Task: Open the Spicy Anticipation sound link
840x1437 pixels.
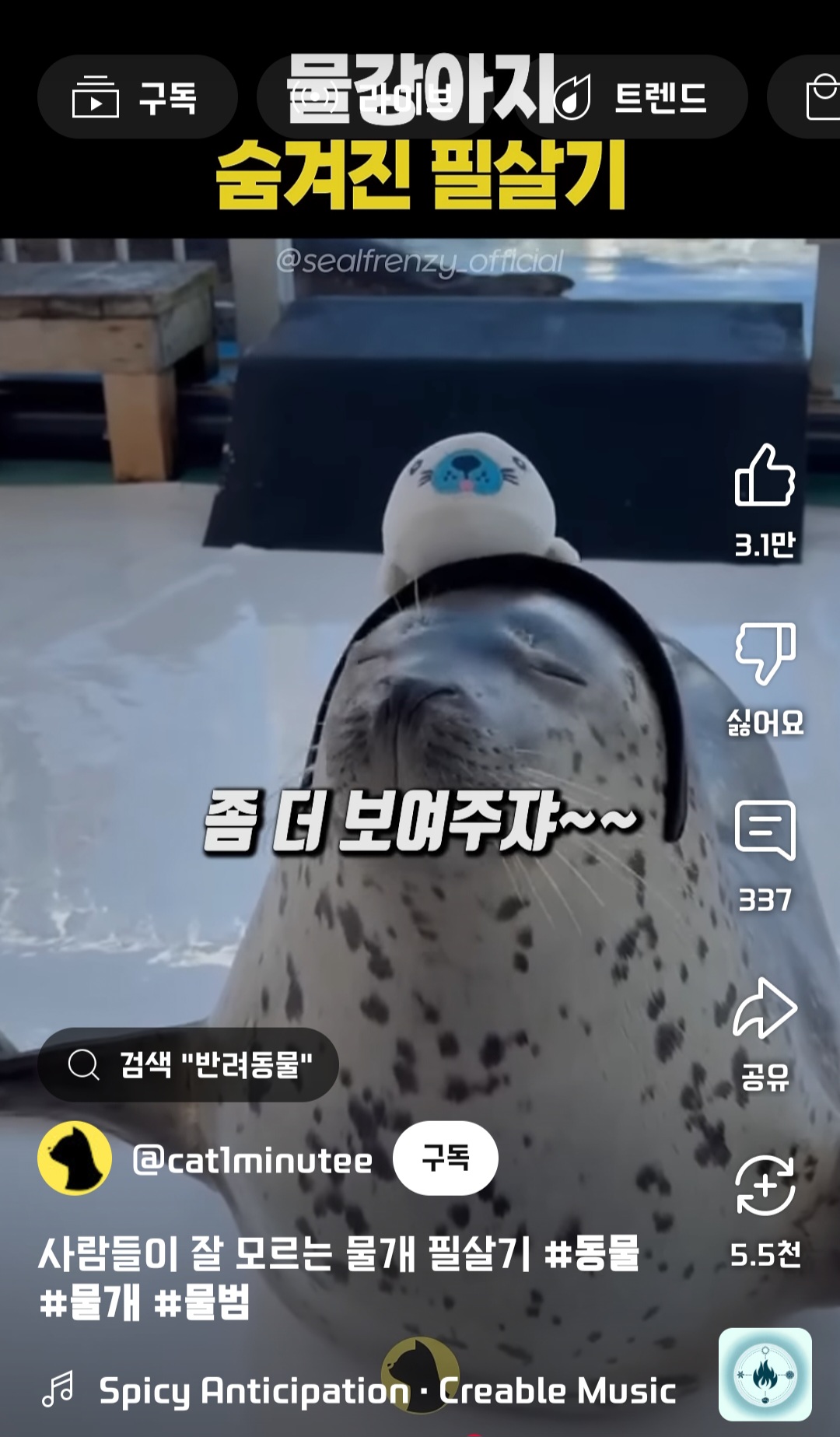Action: [387, 1390]
